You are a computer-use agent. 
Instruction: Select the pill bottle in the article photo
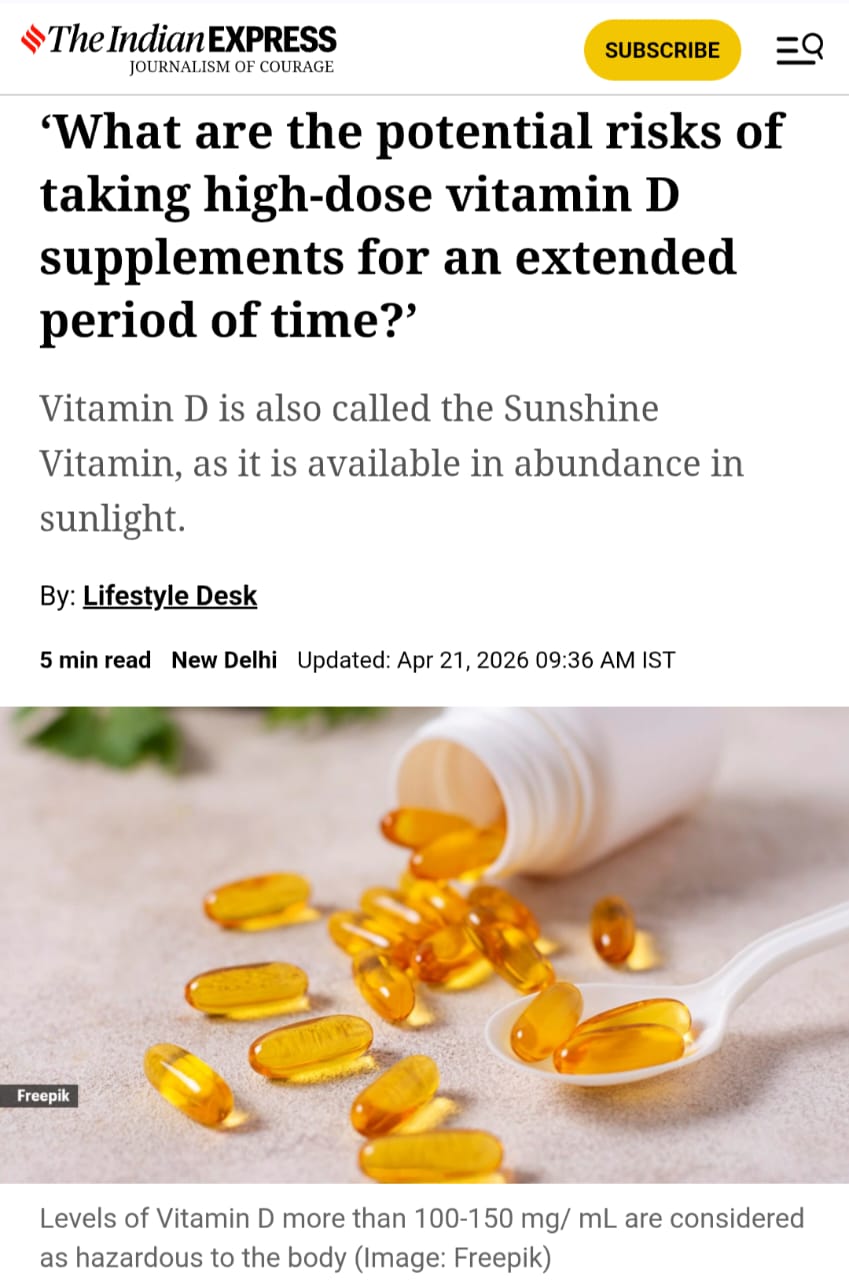560,790
